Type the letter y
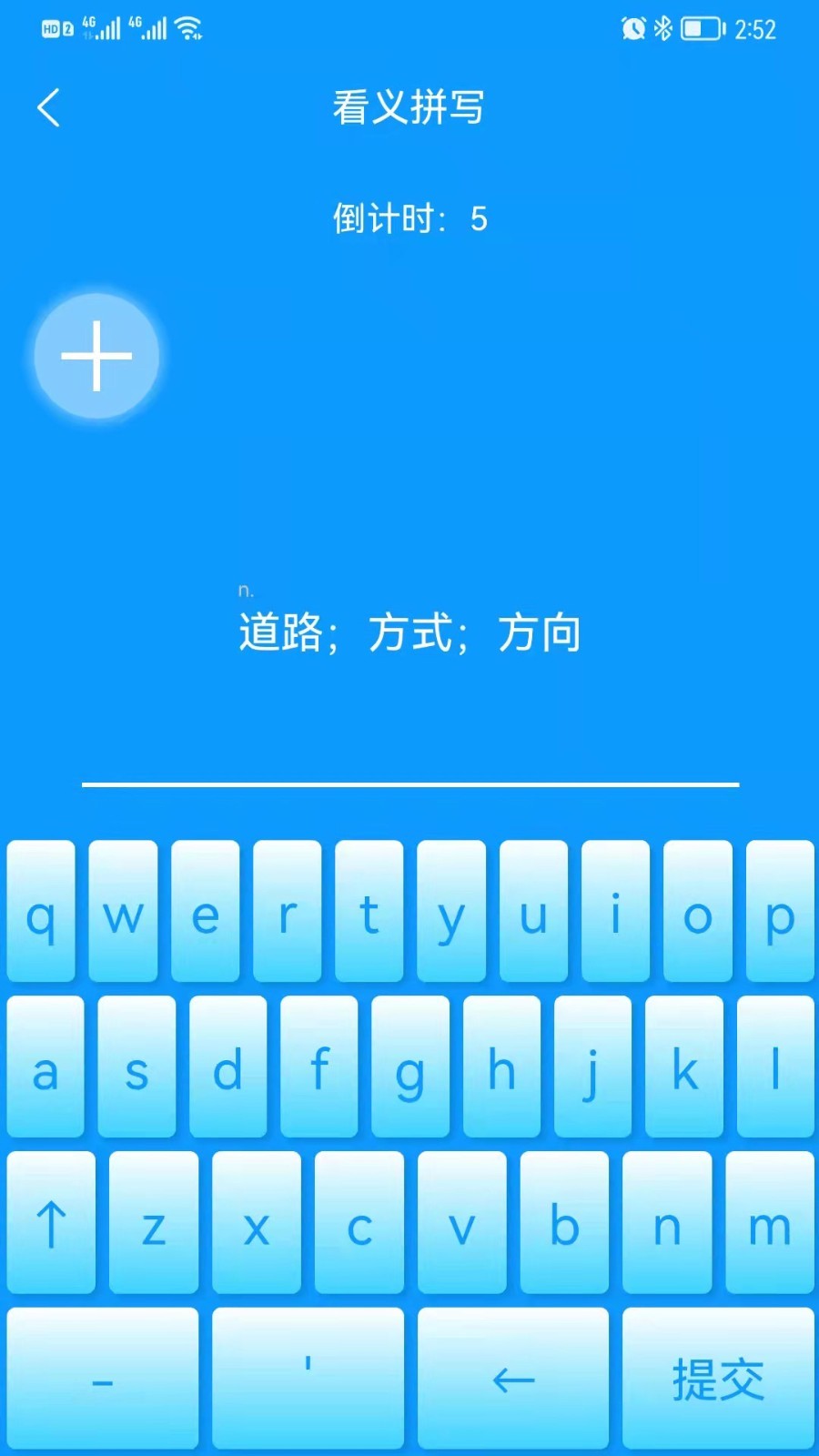819x1456 pixels. [x=451, y=911]
